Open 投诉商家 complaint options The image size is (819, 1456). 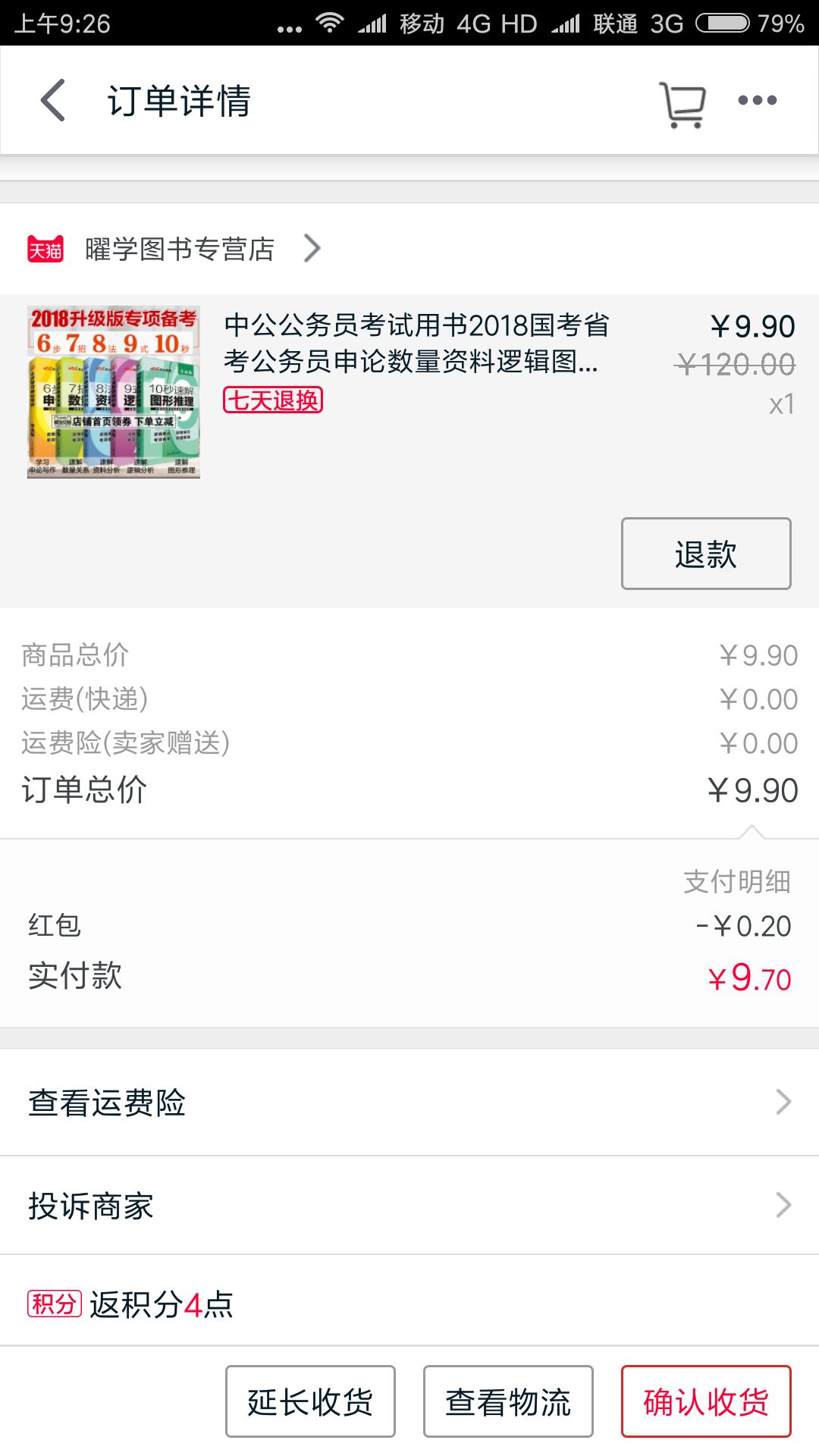[409, 1204]
